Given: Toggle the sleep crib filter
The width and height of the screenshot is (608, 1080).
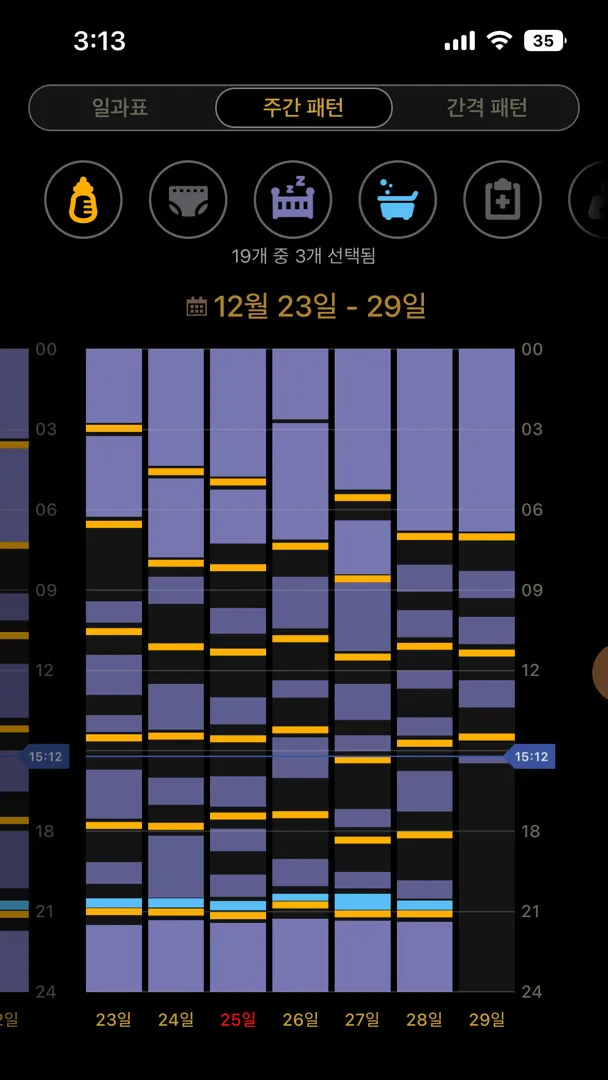Looking at the screenshot, I should [293, 200].
